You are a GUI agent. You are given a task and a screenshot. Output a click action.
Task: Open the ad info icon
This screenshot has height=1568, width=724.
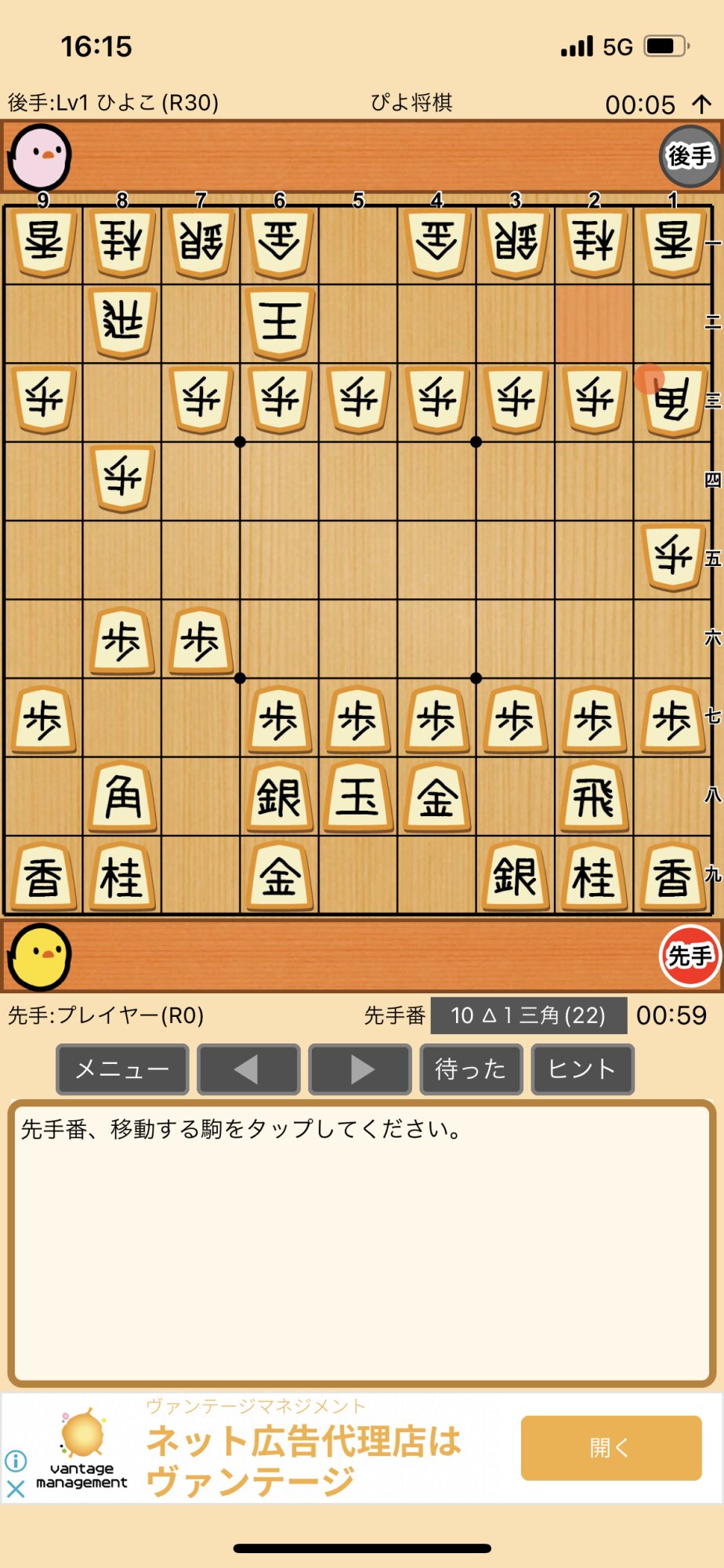click(x=16, y=1461)
